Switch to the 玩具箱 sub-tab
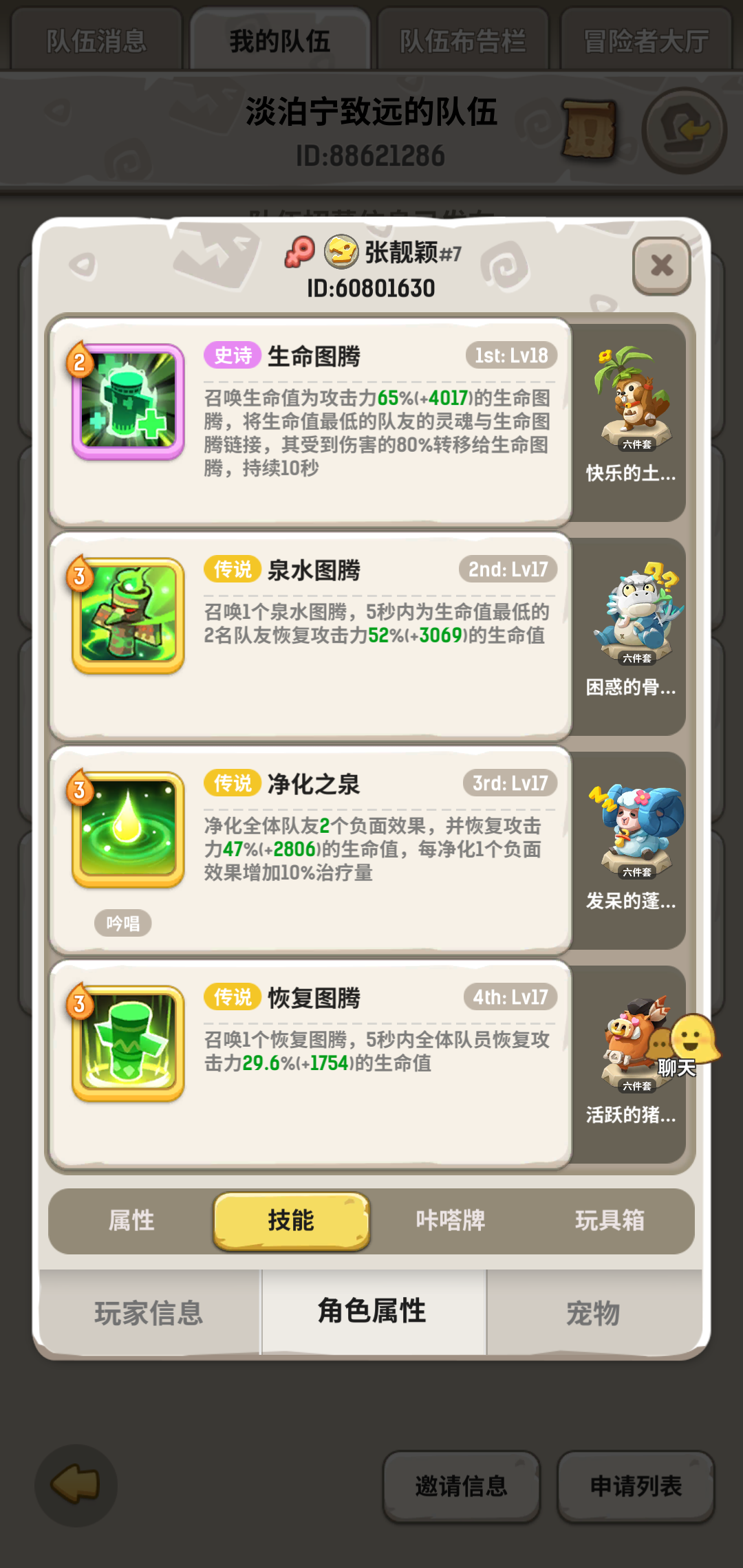Viewport: 743px width, 1568px height. point(610,1221)
